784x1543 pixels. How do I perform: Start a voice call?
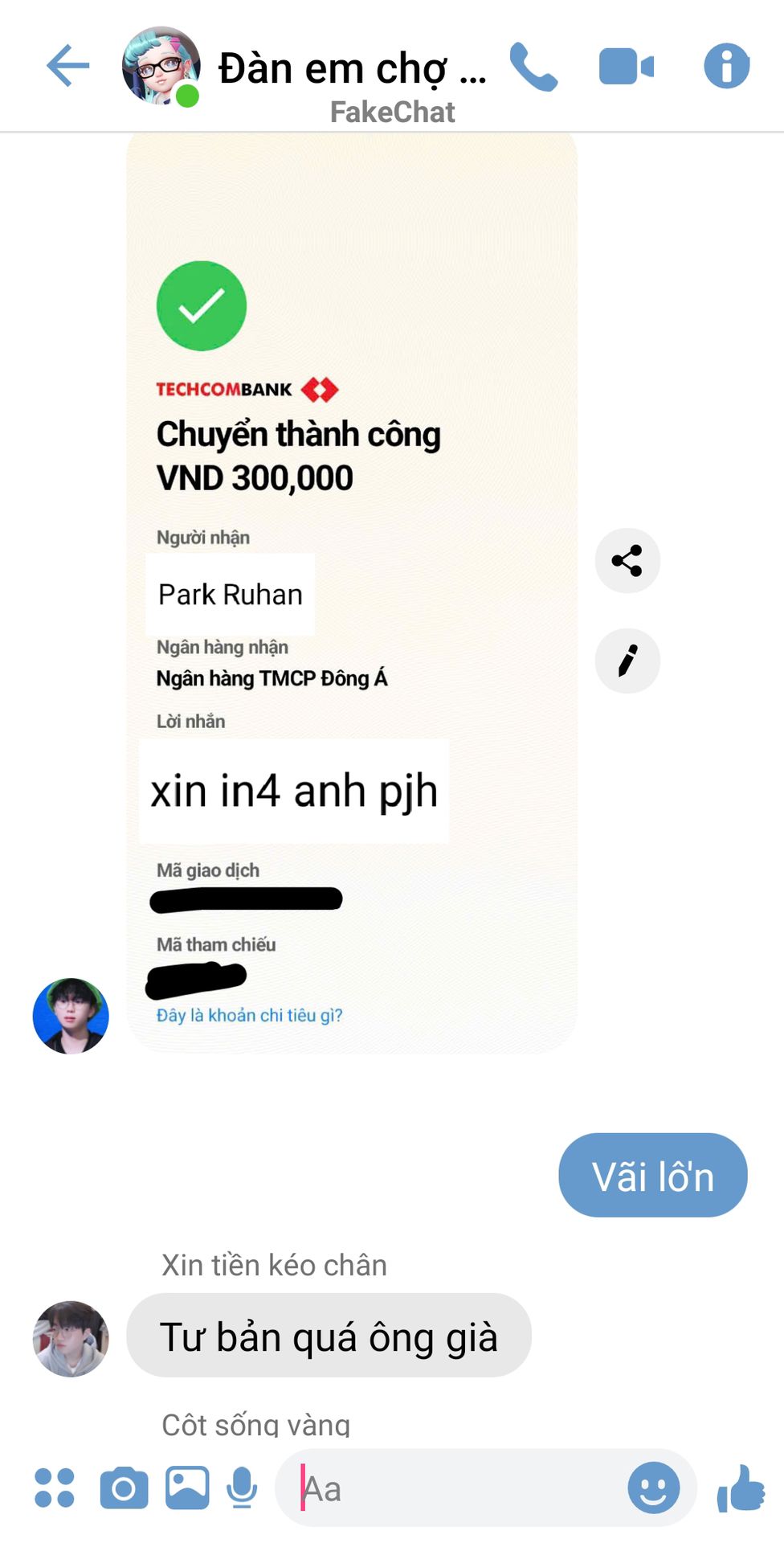tap(533, 67)
